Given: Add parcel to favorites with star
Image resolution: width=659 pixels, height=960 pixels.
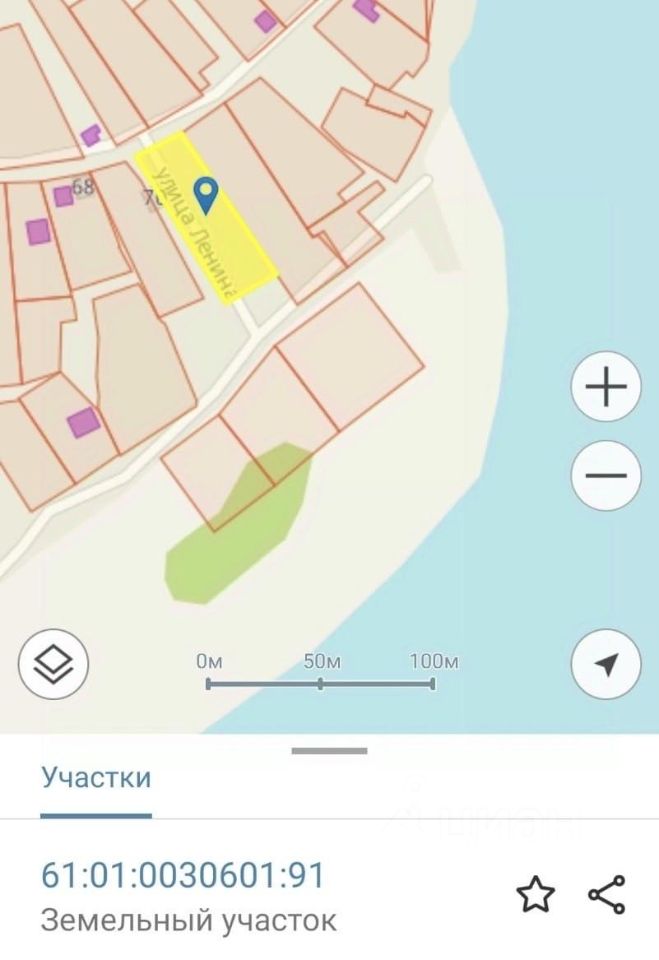Looking at the screenshot, I should (x=535, y=894).
